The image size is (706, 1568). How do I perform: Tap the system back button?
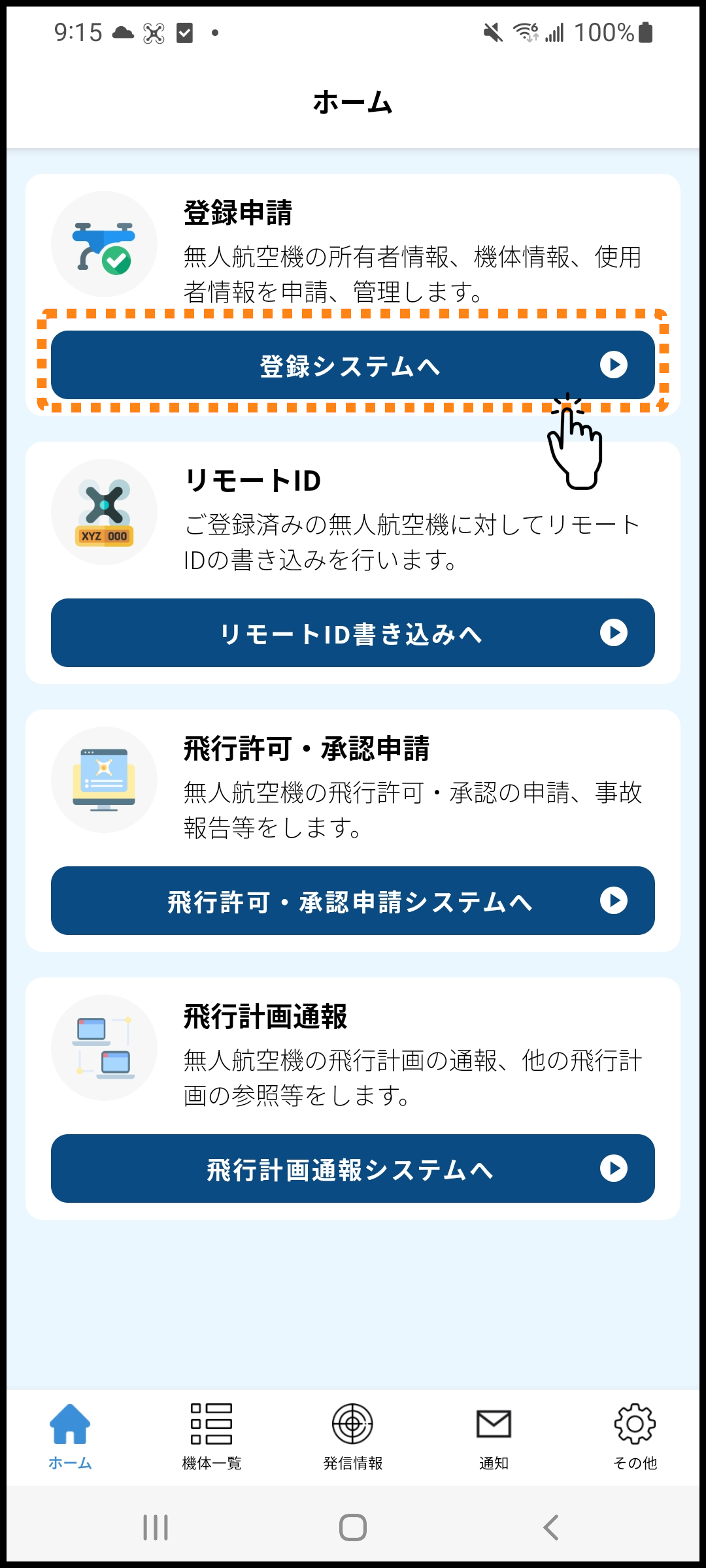tap(550, 1527)
